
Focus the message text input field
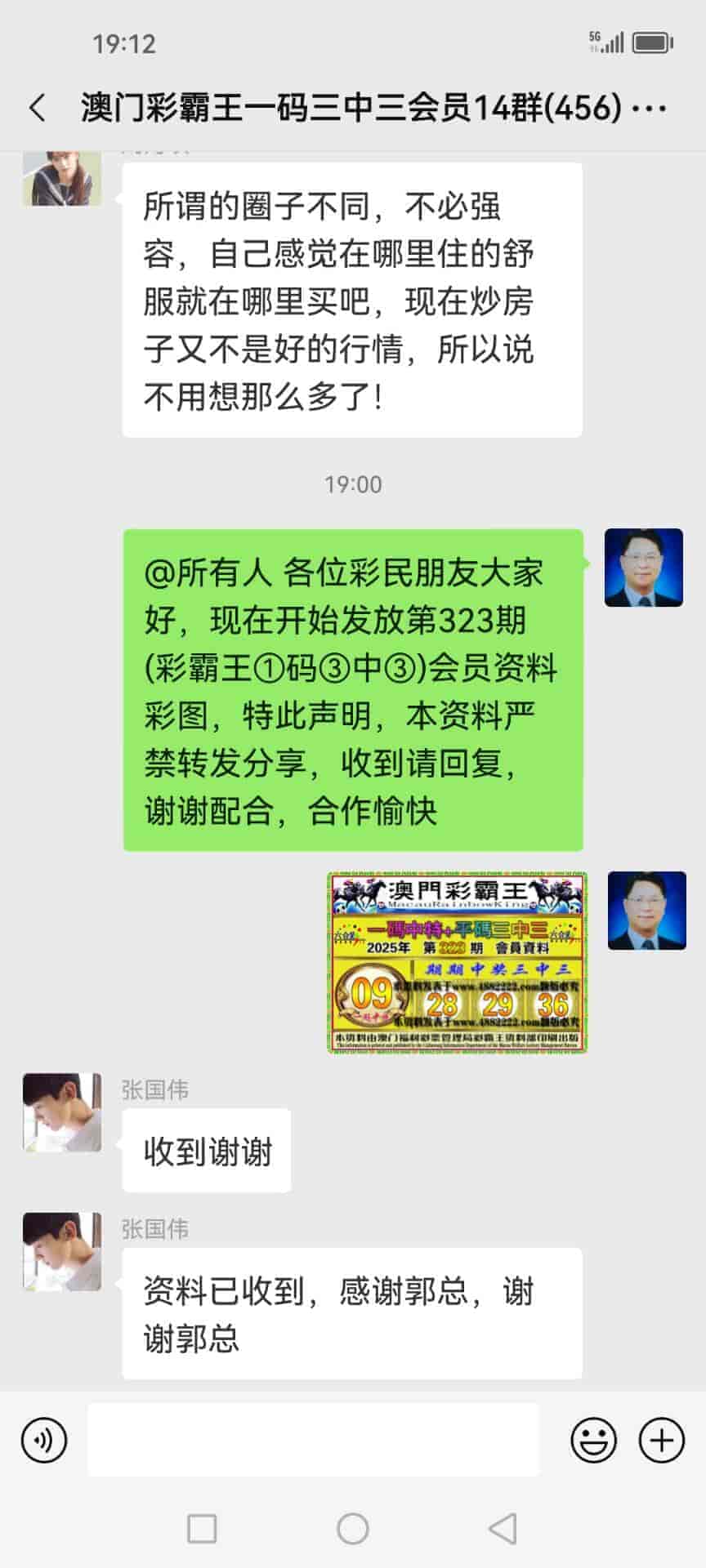313,1440
